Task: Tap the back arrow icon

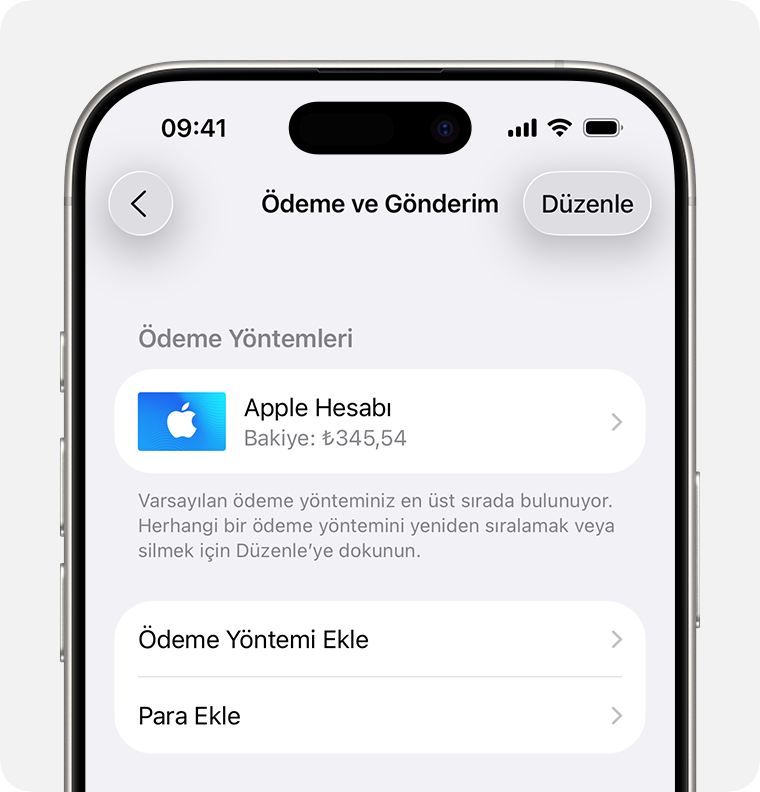Action: 140,203
